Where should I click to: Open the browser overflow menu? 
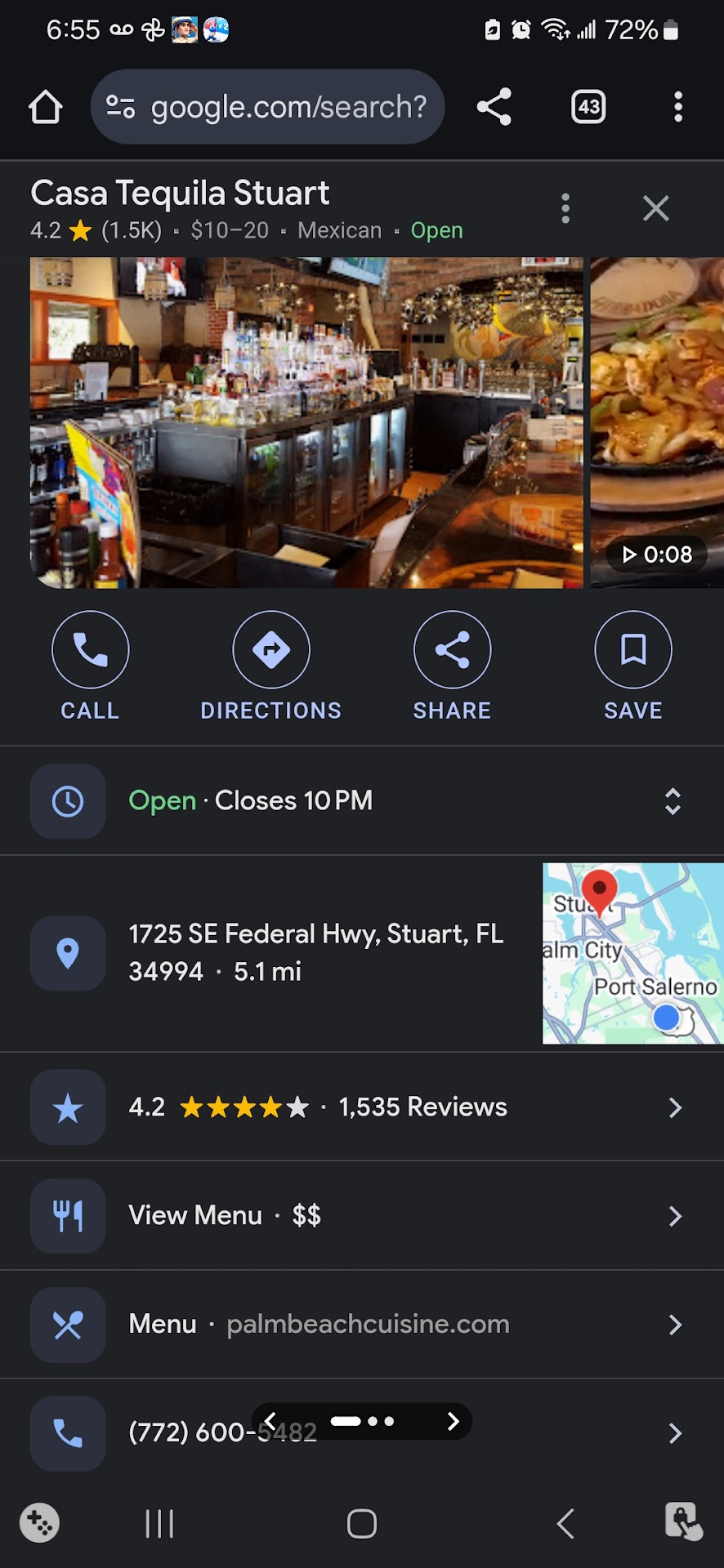(x=677, y=107)
